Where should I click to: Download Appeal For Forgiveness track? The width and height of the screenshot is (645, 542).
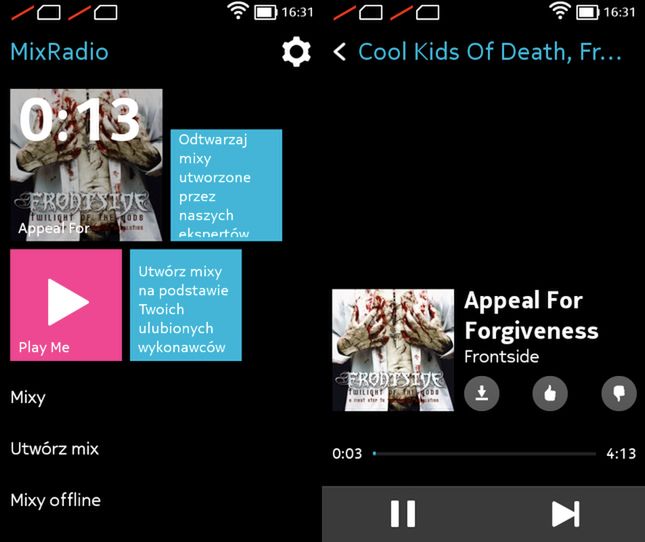[x=482, y=393]
